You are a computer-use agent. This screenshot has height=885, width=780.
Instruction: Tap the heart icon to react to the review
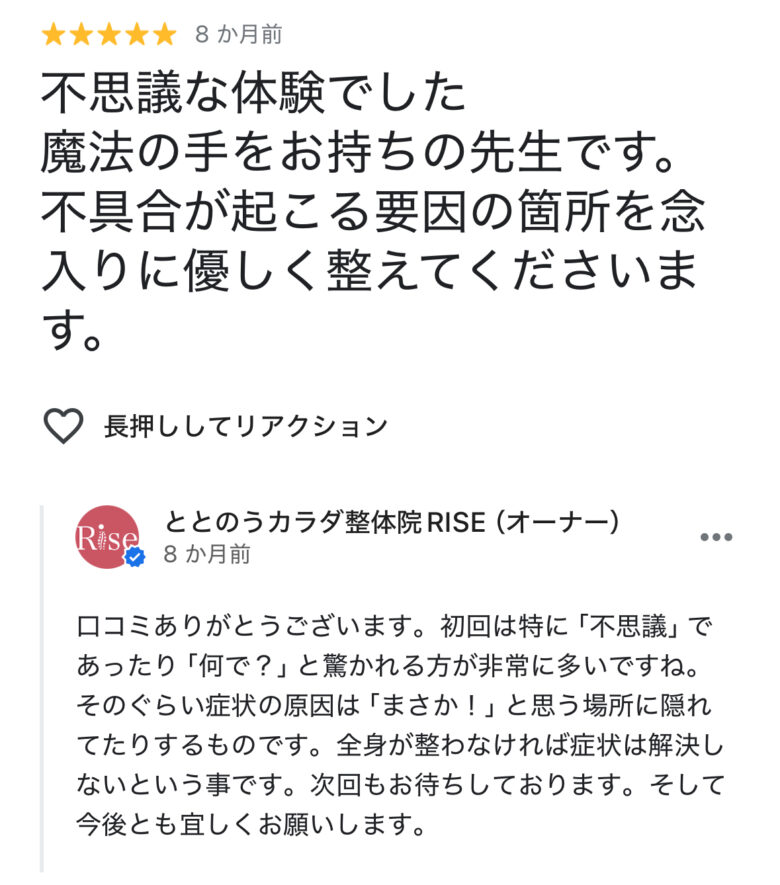[x=64, y=426]
